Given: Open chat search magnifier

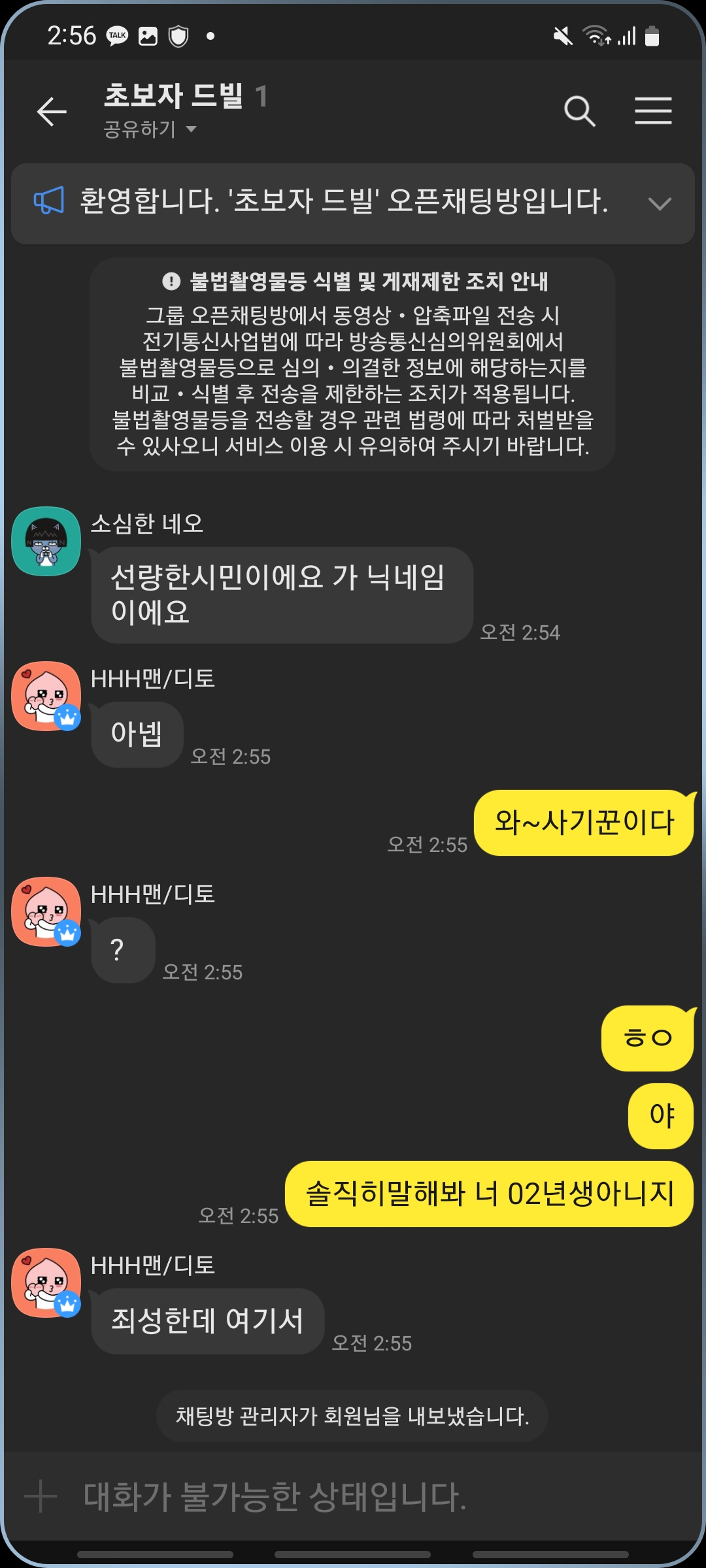Looking at the screenshot, I should (x=580, y=111).
